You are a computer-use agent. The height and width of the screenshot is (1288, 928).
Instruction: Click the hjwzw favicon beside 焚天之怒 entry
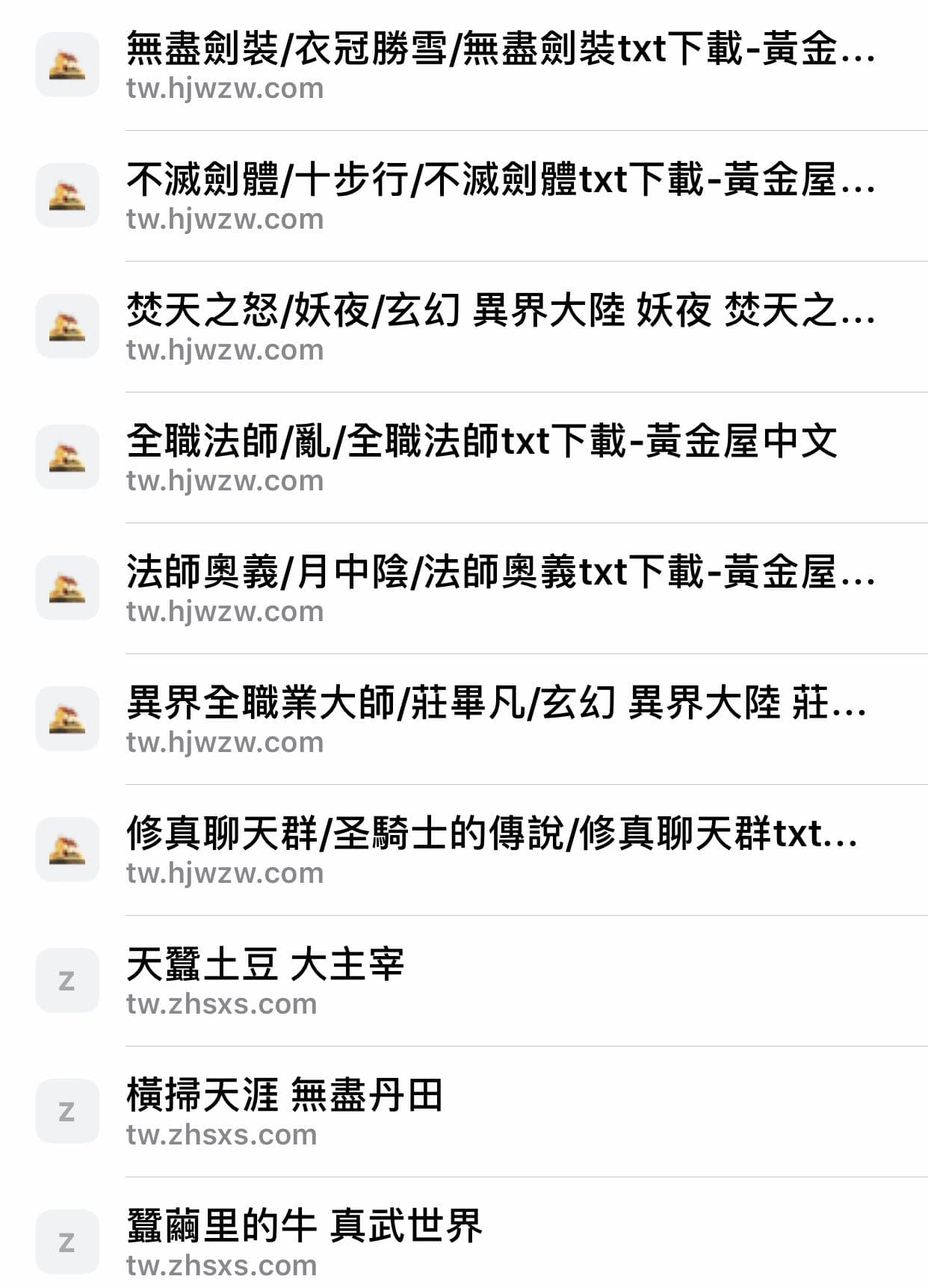pos(66,324)
